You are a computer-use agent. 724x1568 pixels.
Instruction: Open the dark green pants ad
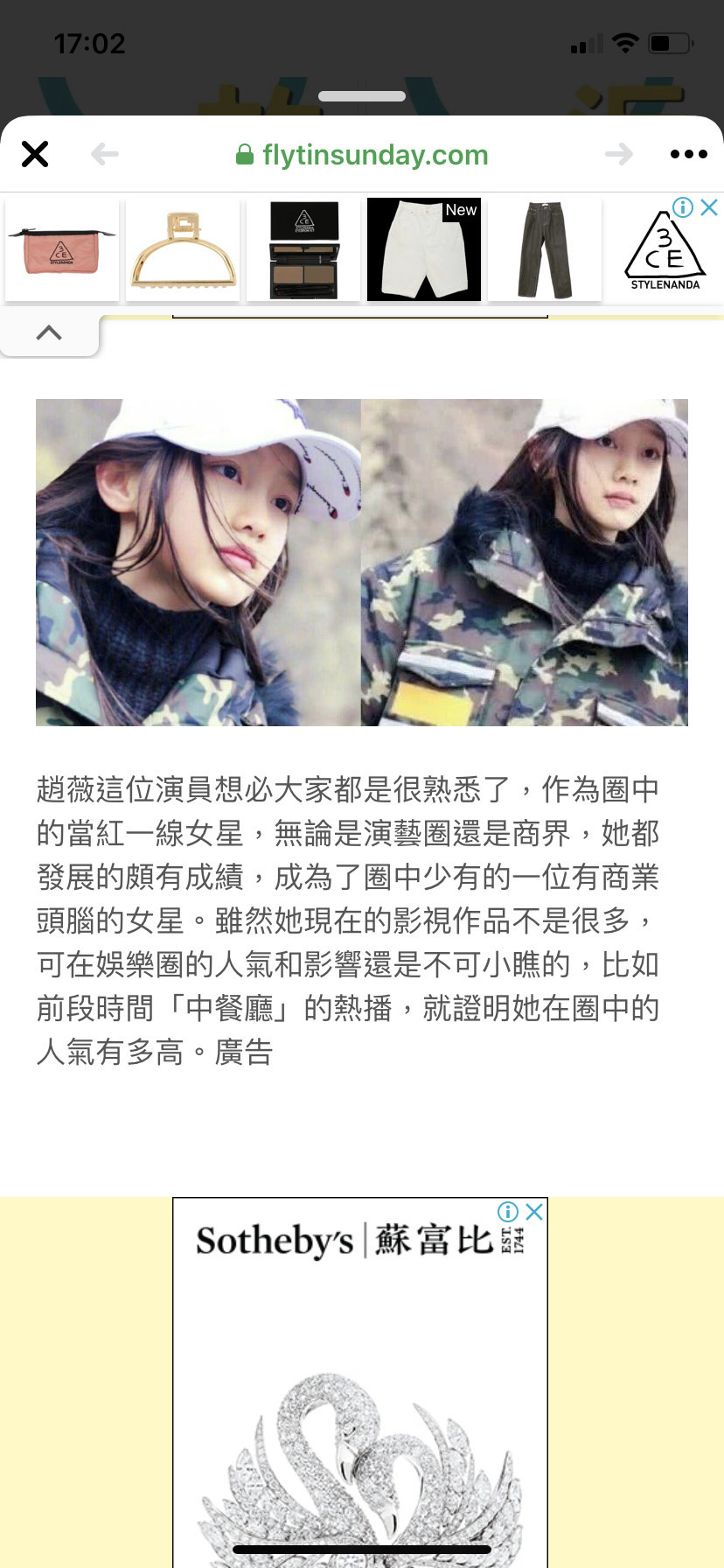pos(545,249)
